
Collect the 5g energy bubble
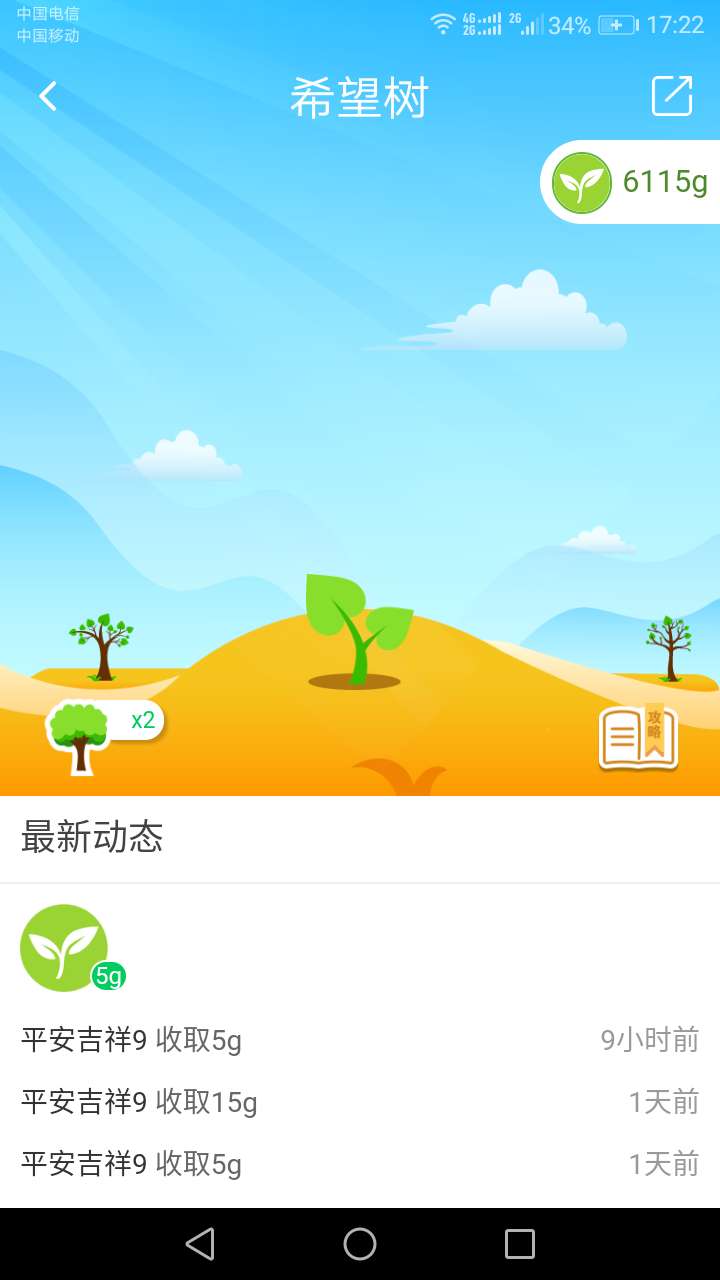[66, 948]
